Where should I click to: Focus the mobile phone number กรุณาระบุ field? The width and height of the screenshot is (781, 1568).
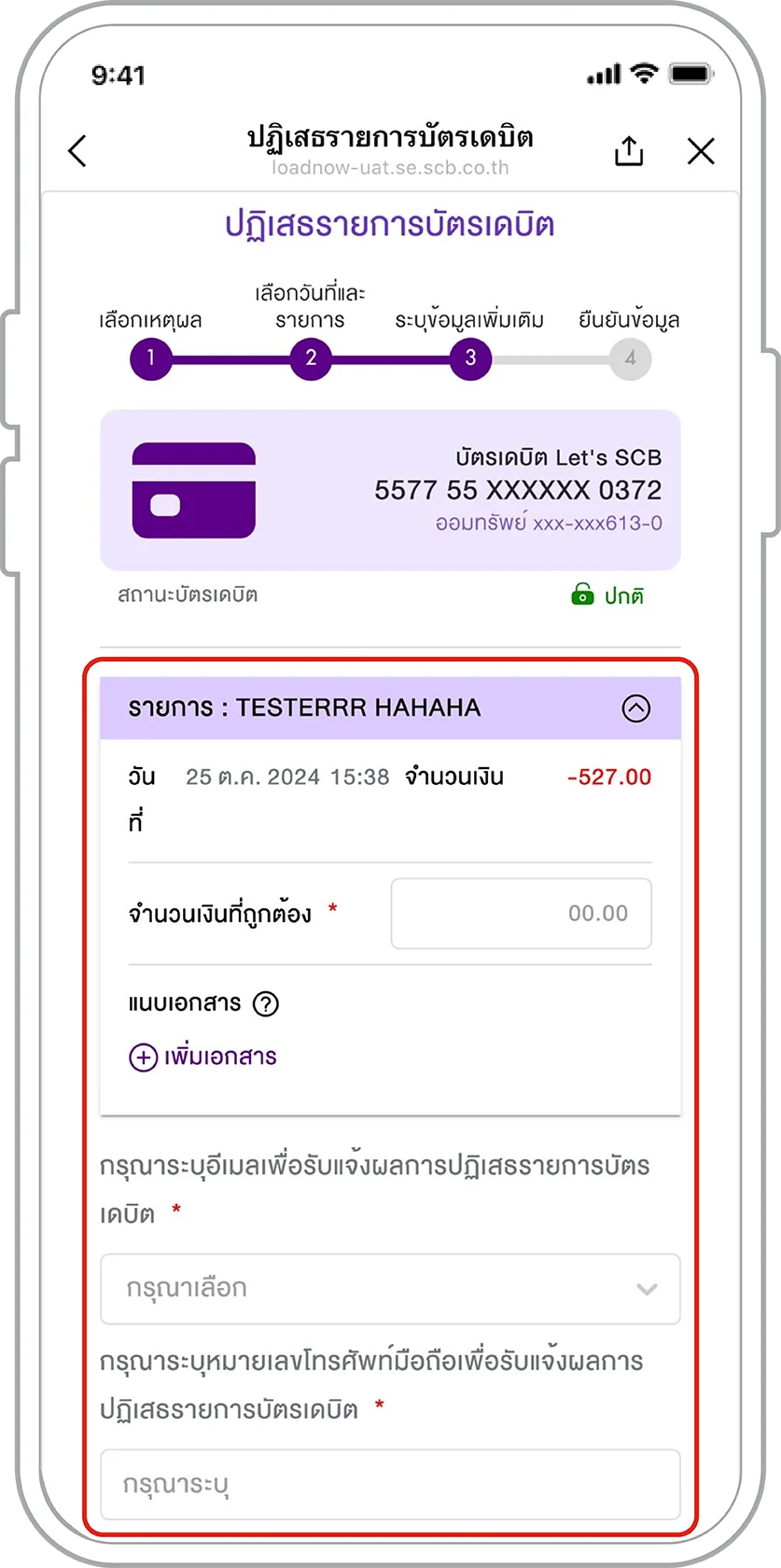click(x=390, y=1484)
